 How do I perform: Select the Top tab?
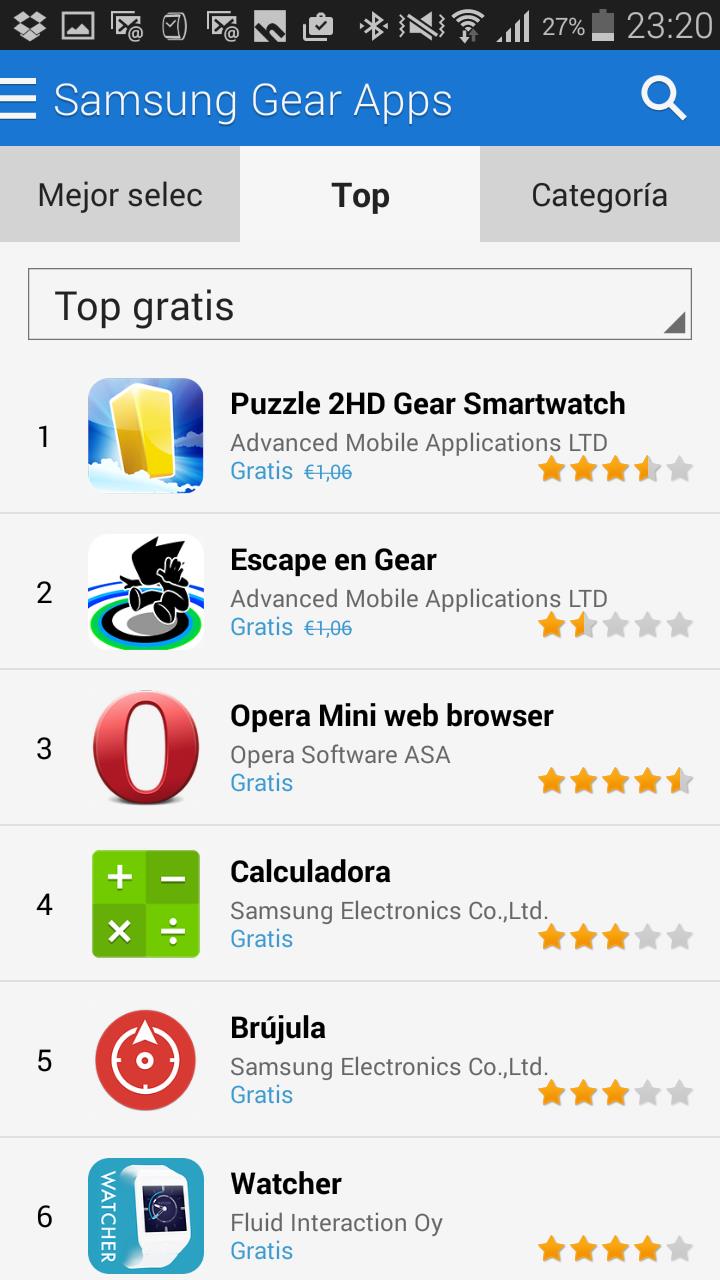(x=360, y=195)
